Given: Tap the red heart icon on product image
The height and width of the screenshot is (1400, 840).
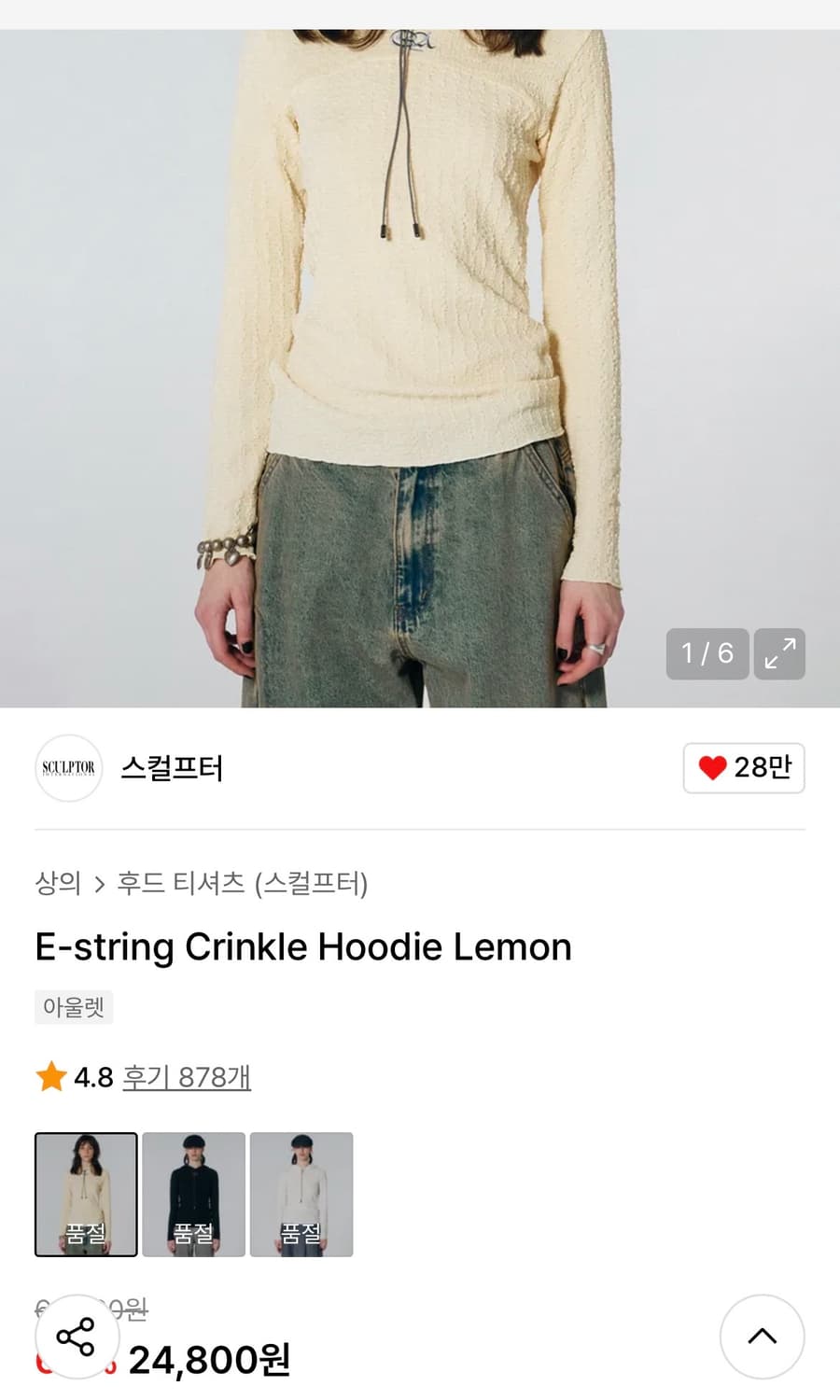Looking at the screenshot, I should (x=712, y=767).
